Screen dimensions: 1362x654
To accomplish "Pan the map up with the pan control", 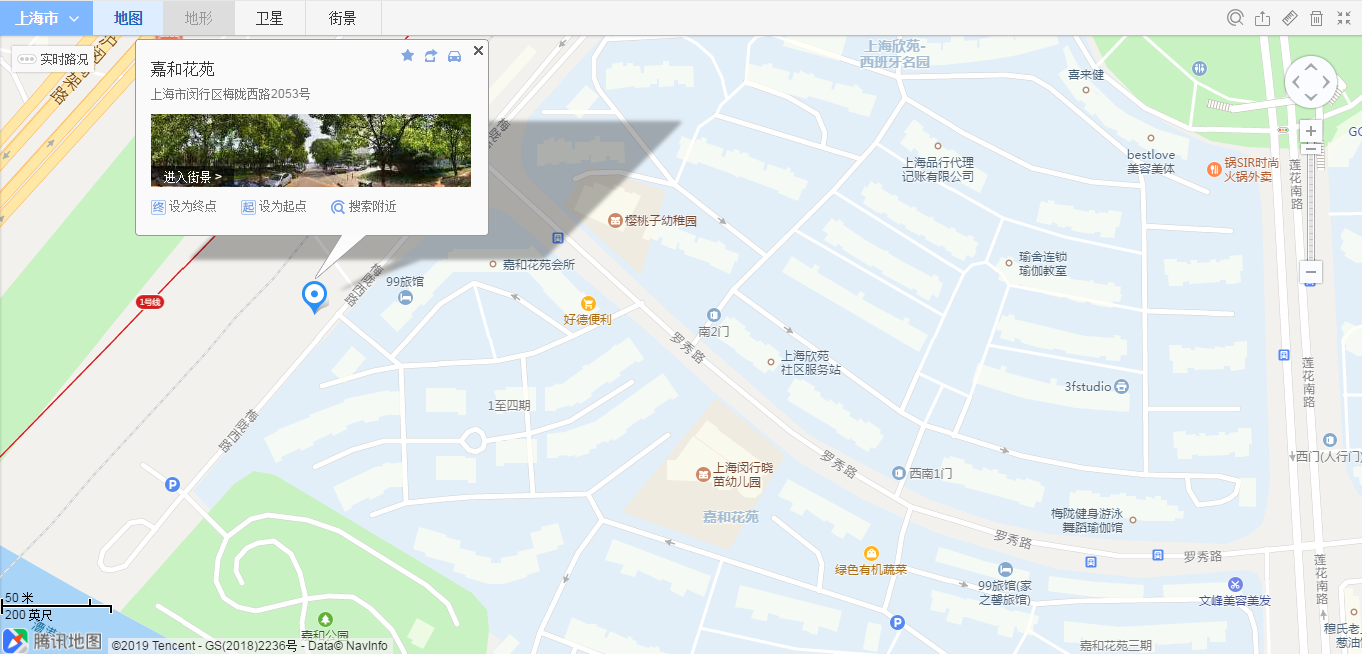I will [1311, 66].
